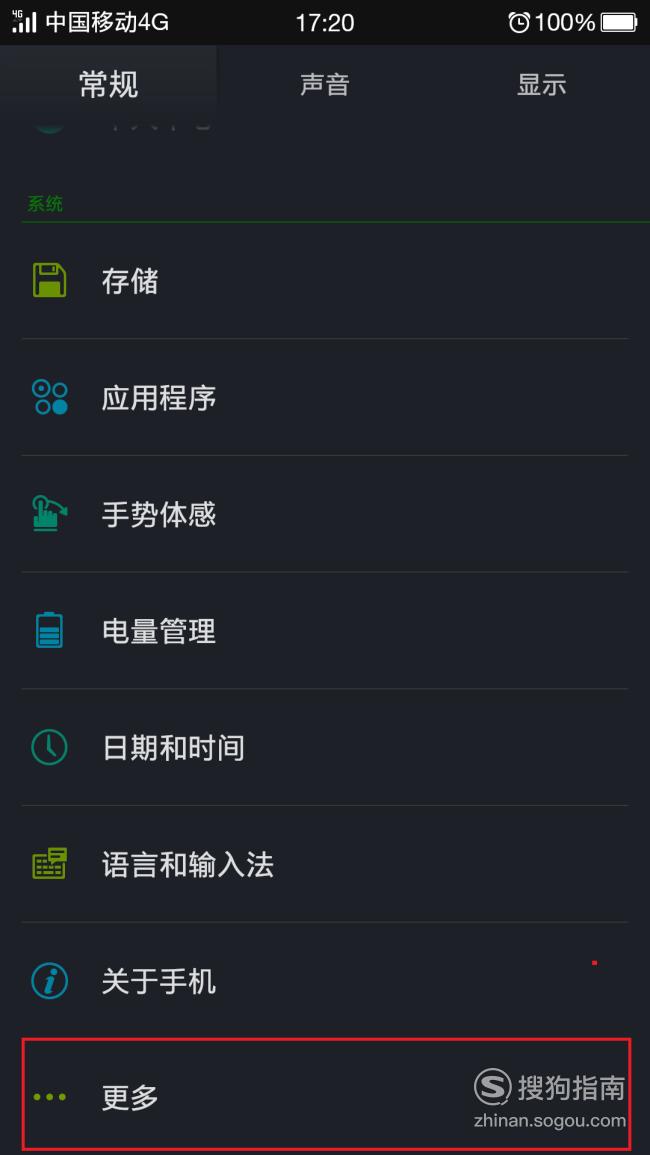650x1155 pixels.
Task: Open 日期和时间 settings
Action: [x=325, y=748]
